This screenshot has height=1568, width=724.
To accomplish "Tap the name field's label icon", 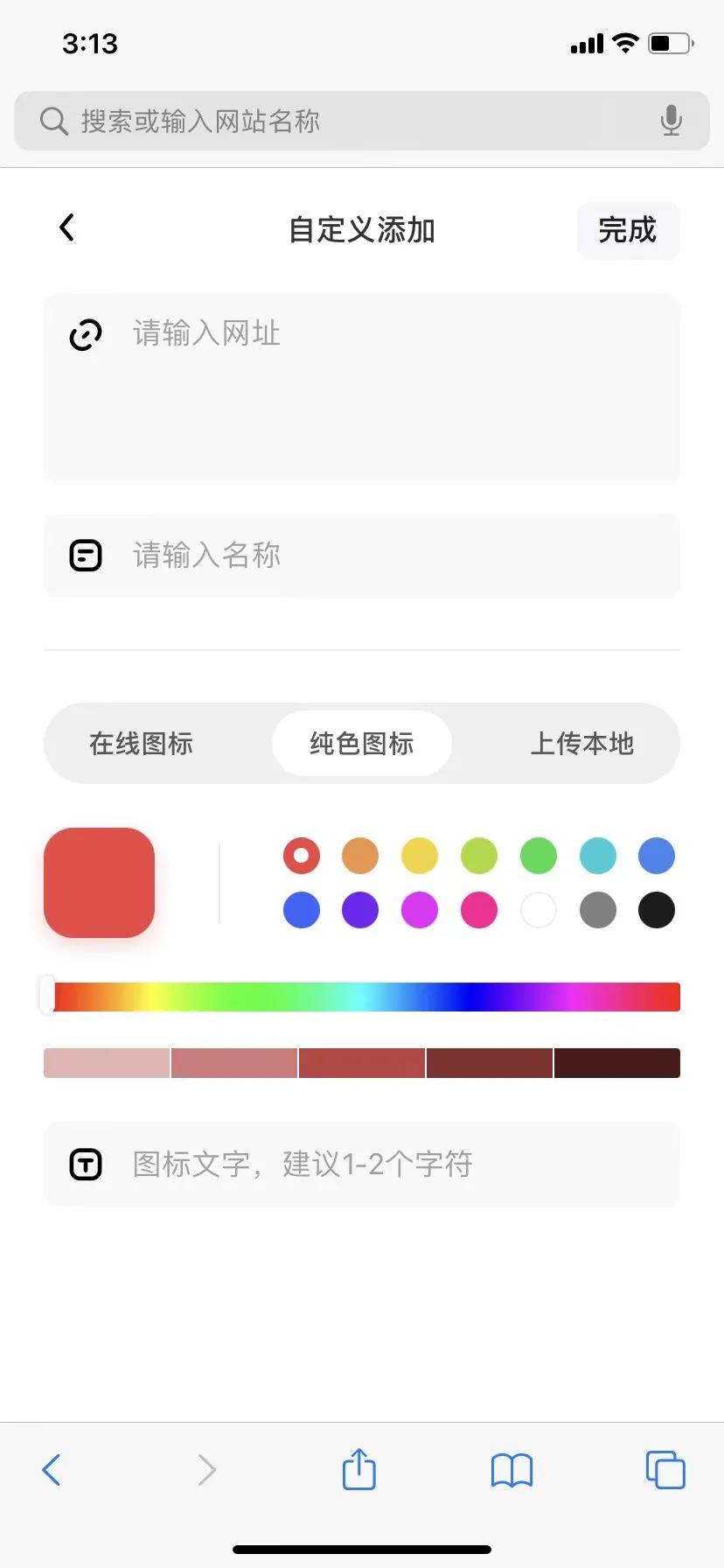I will pos(85,555).
